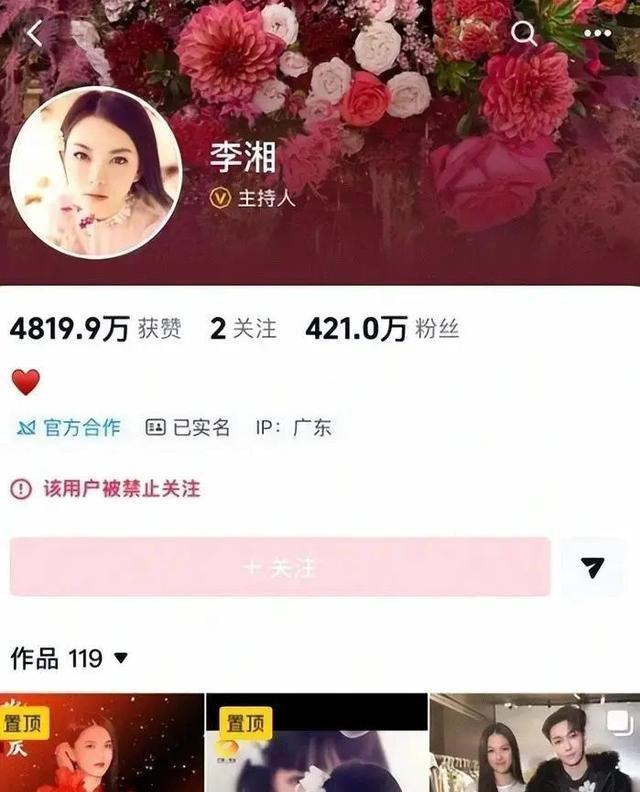Open search from the top bar
This screenshot has width=640, height=792.
pos(524,33)
